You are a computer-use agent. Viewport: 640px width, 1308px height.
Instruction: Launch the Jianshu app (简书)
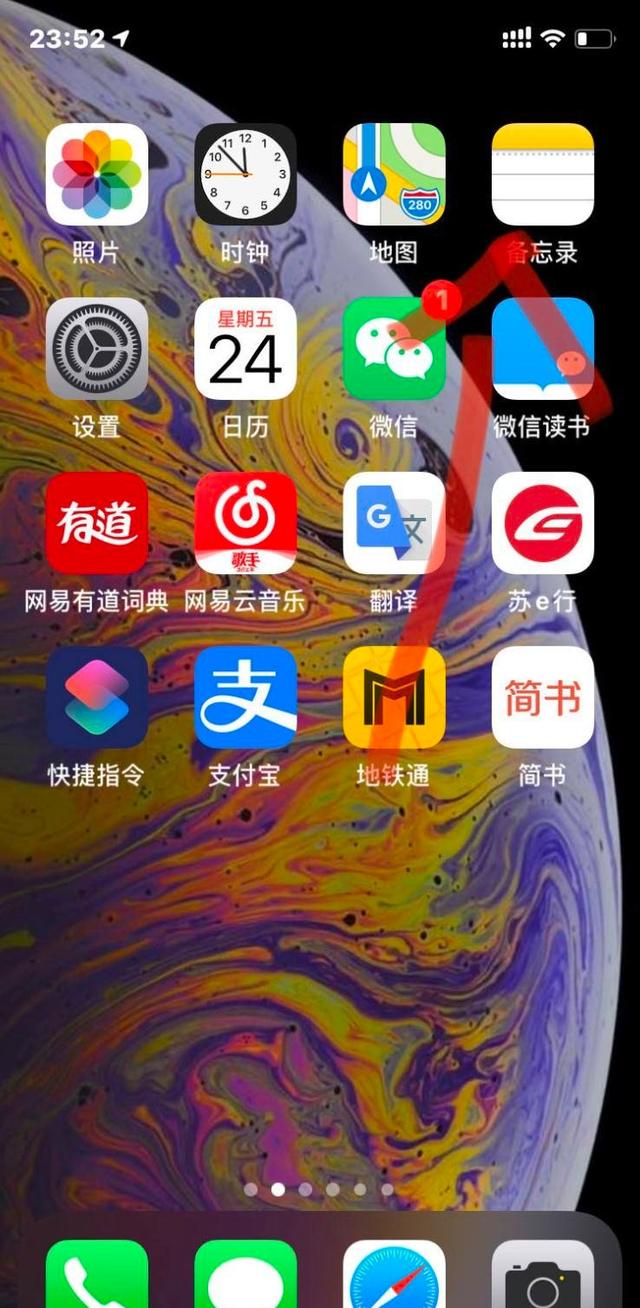click(542, 697)
